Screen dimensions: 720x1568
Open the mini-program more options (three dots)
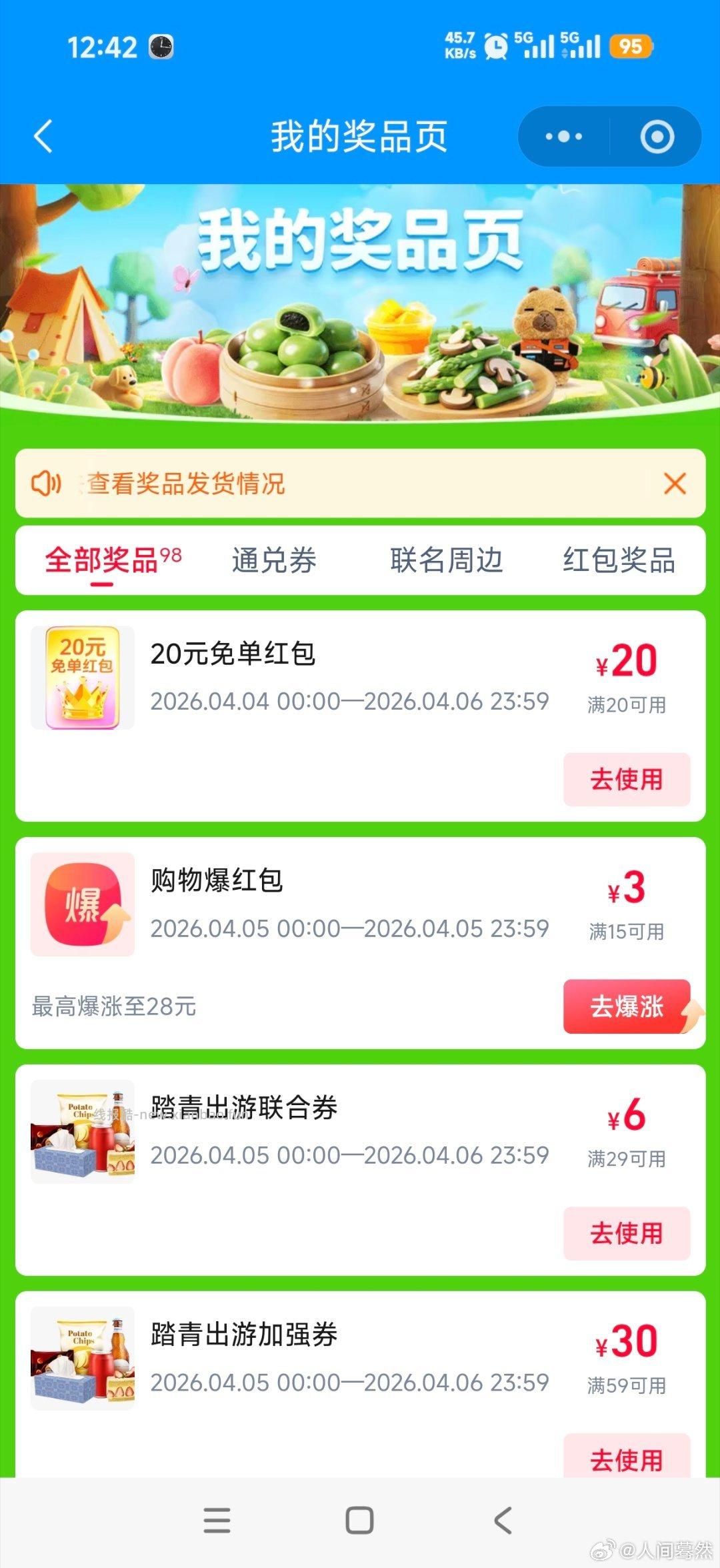pos(562,136)
